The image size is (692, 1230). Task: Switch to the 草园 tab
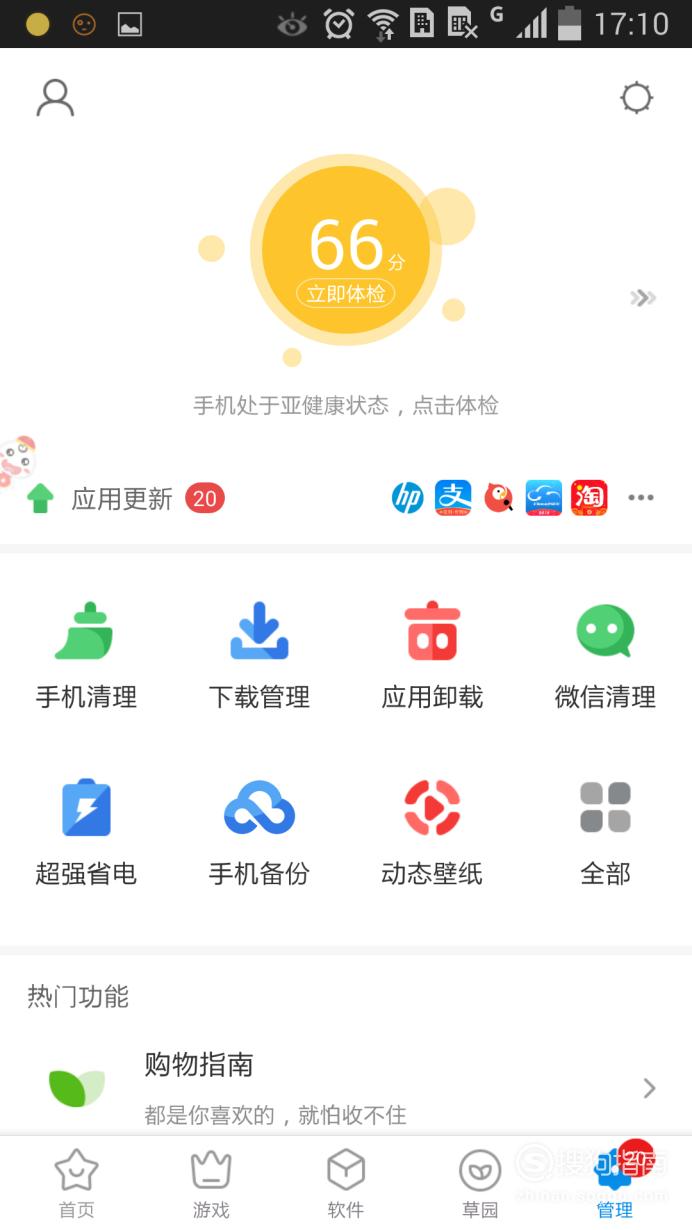(480, 1184)
